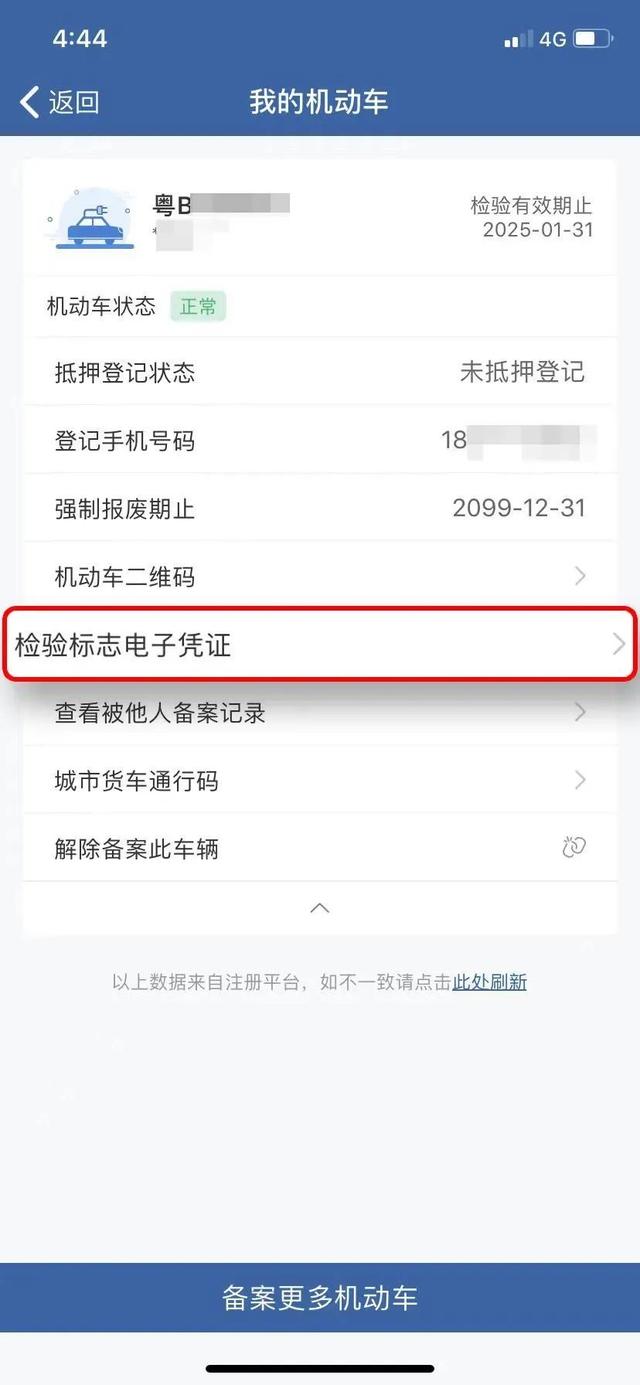The height and width of the screenshot is (1385, 640).
Task: Tap the 此处刷新 link
Action: [489, 982]
